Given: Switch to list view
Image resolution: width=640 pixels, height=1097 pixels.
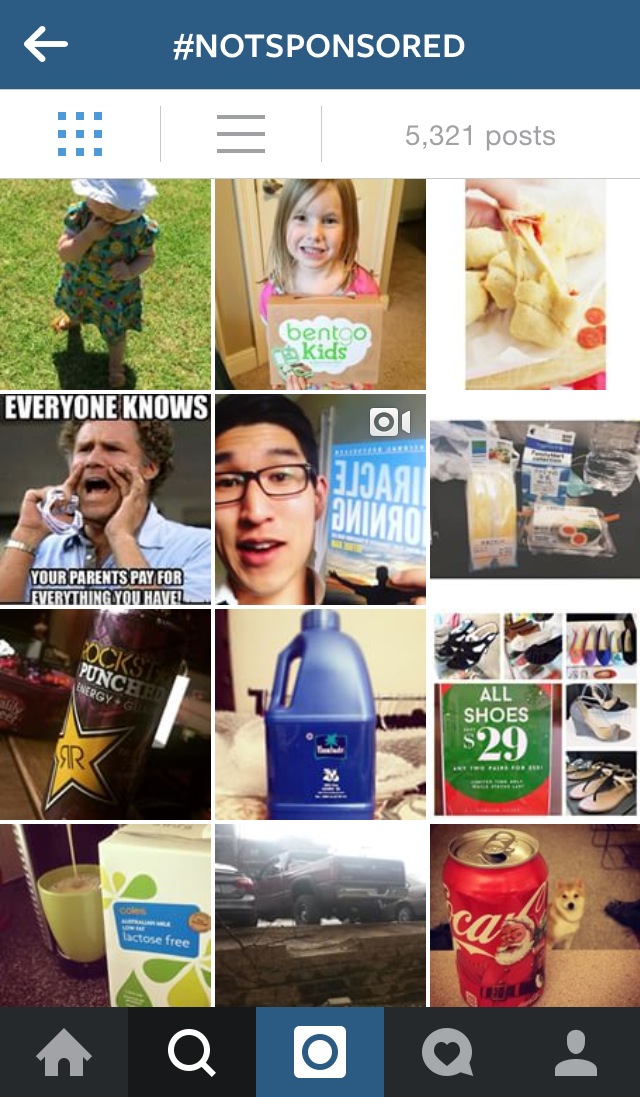Looking at the screenshot, I should (240, 134).
